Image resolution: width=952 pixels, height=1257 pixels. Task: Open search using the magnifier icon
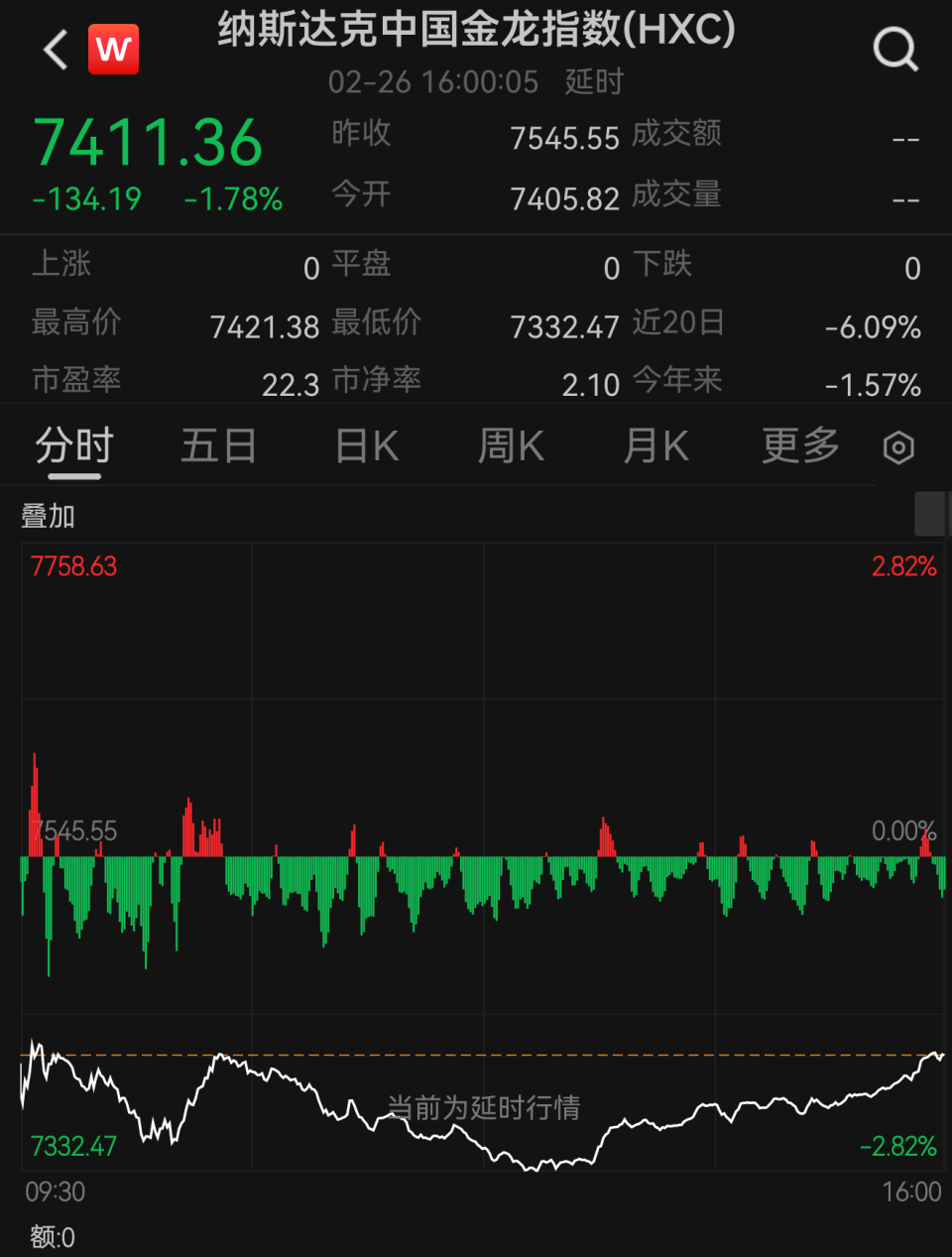894,49
